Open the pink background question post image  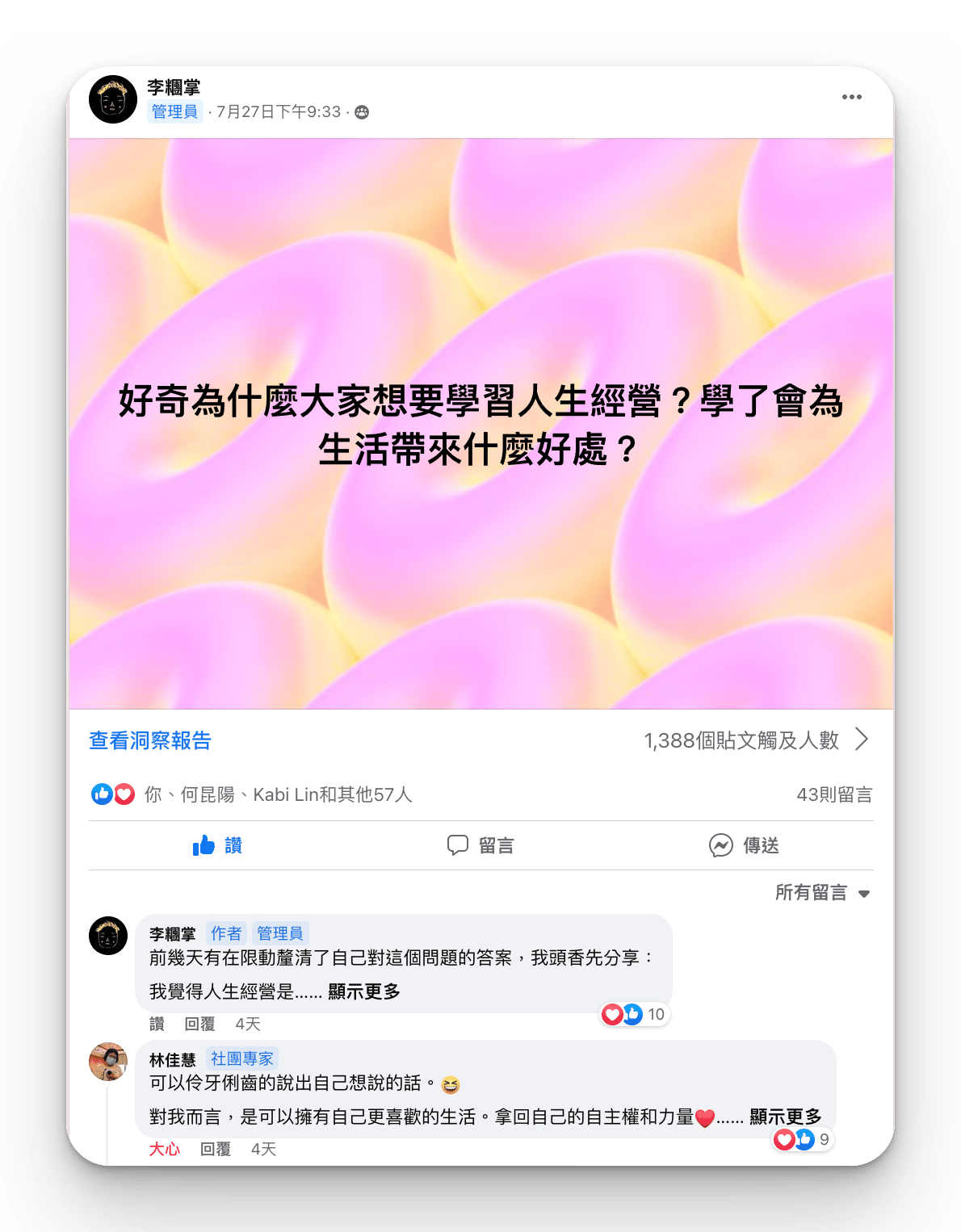(480, 424)
